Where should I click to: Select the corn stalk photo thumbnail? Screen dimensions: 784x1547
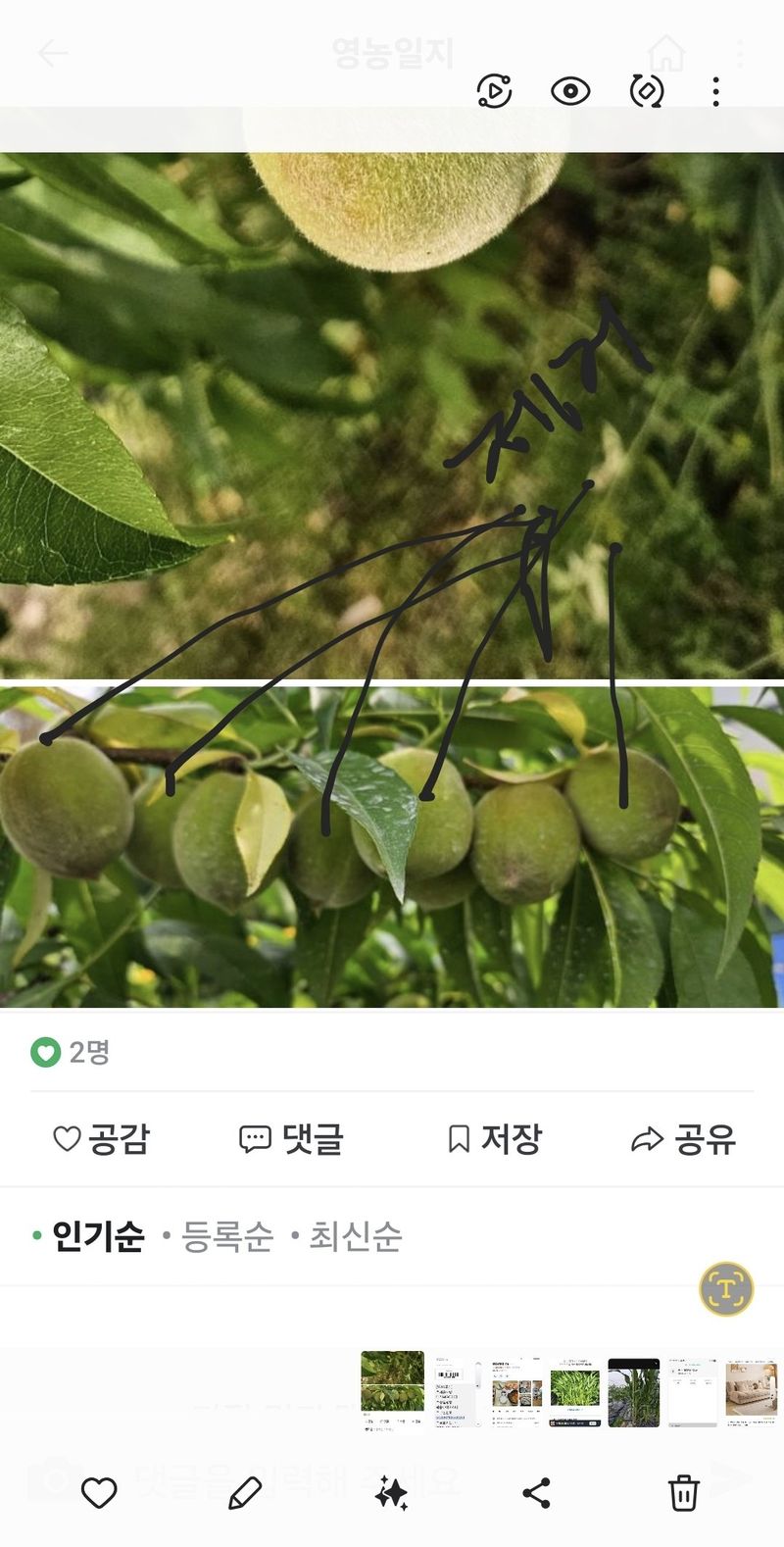coord(634,1392)
